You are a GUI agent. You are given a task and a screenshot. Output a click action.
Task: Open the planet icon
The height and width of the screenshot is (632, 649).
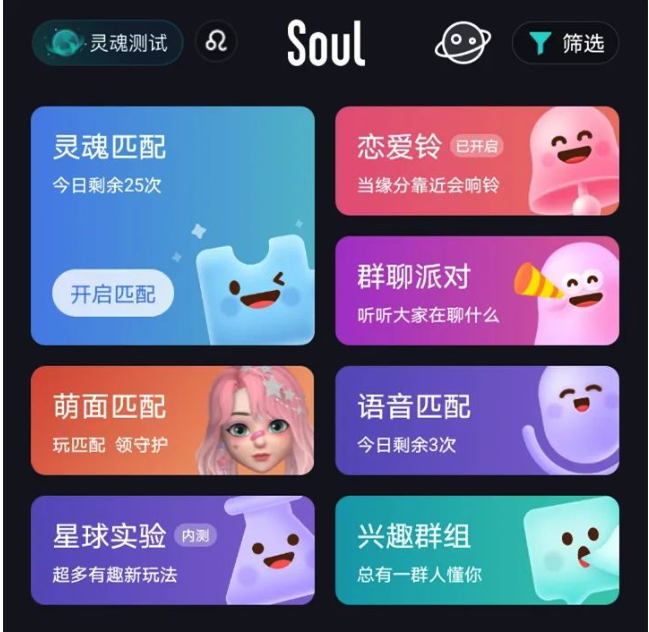point(463,42)
